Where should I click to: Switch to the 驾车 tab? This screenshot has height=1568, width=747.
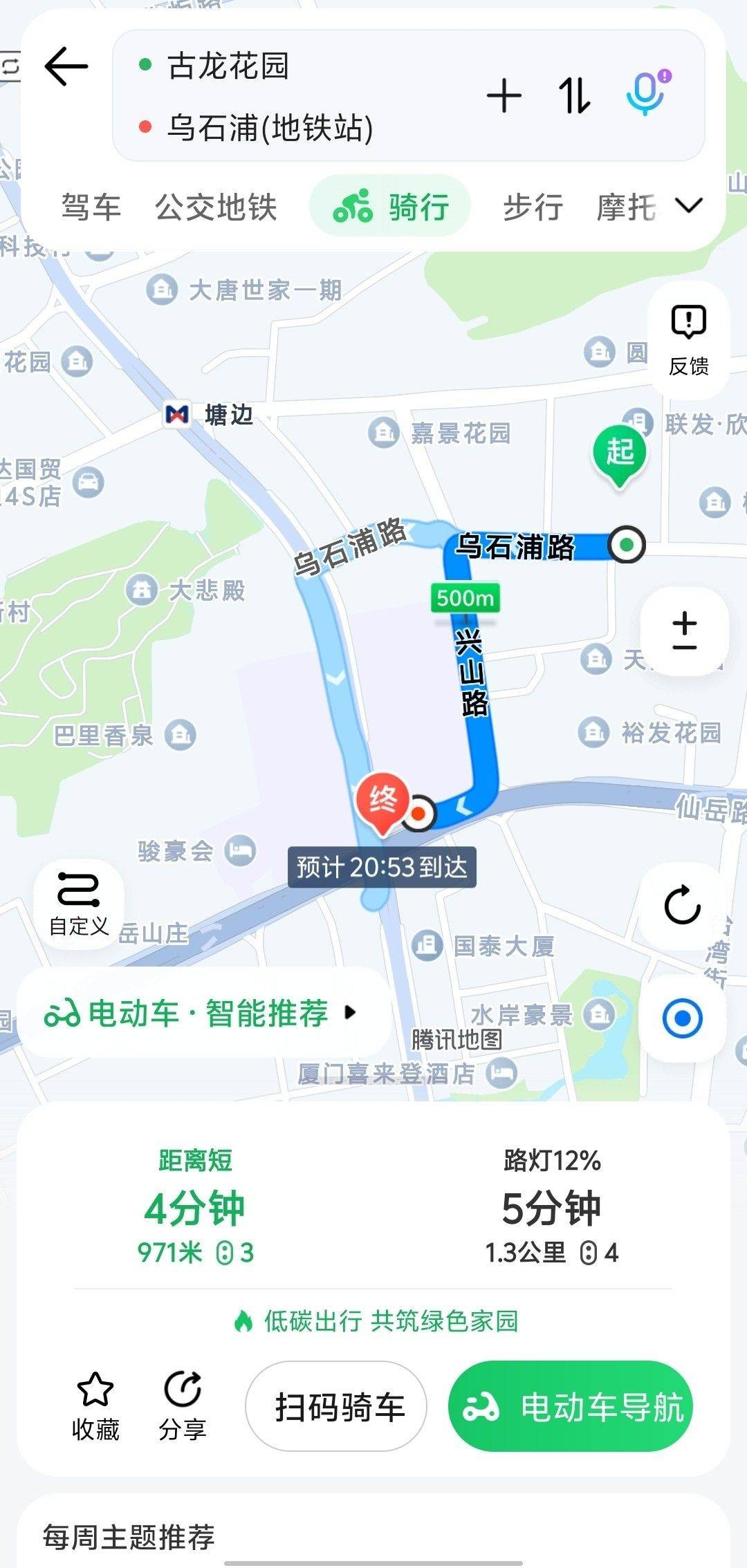click(91, 207)
